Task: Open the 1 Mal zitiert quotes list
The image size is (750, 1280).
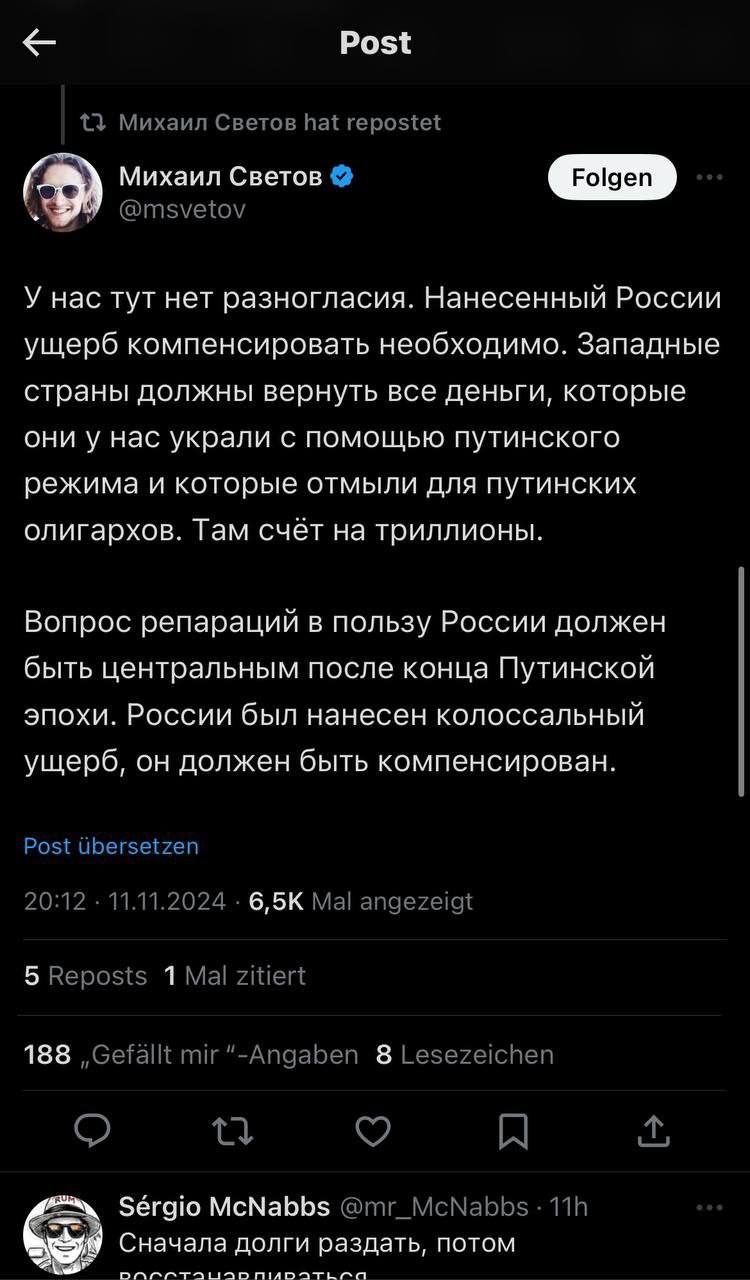Action: 235,976
